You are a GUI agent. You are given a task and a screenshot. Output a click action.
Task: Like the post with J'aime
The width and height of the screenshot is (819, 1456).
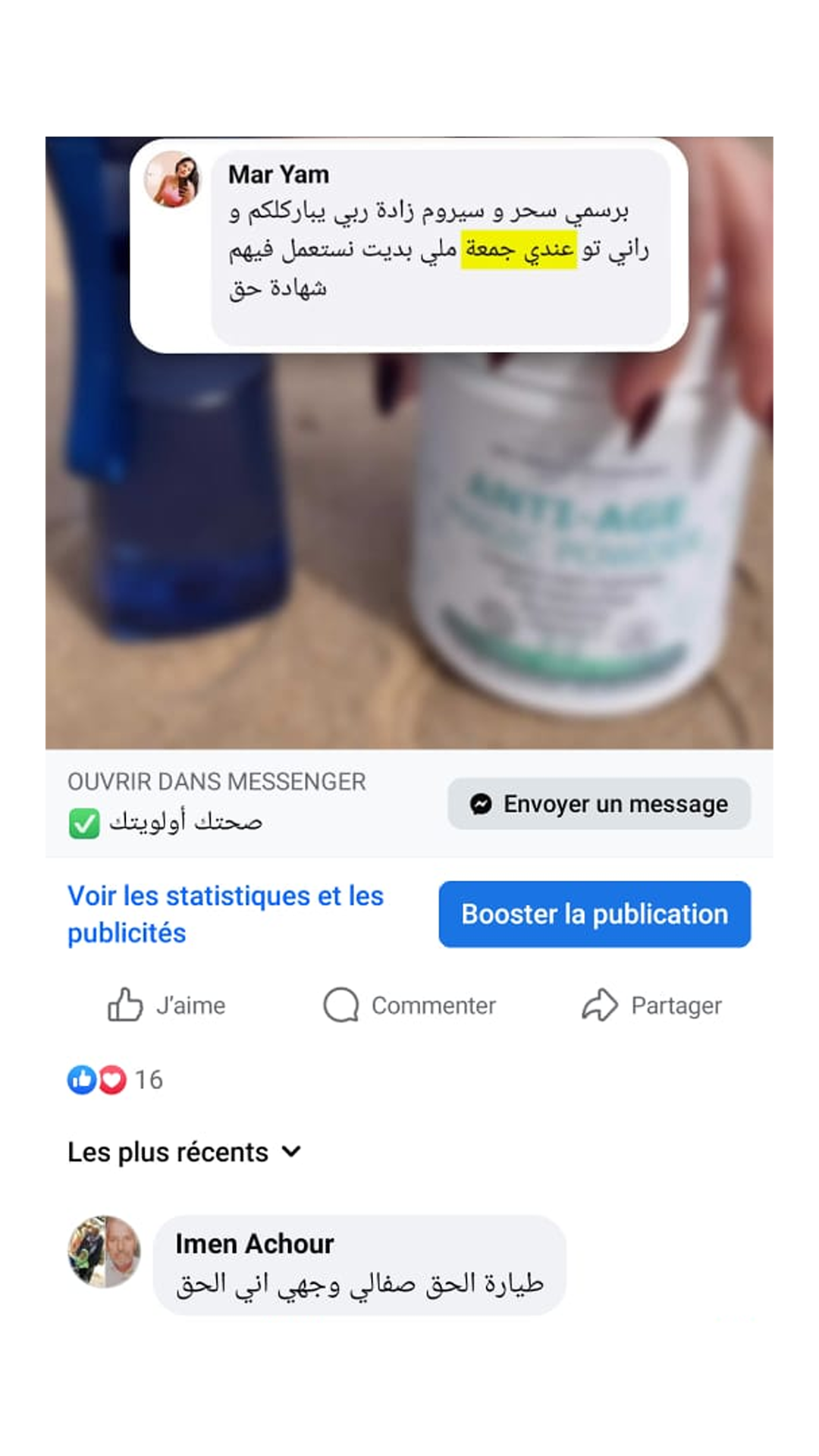pos(167,1006)
